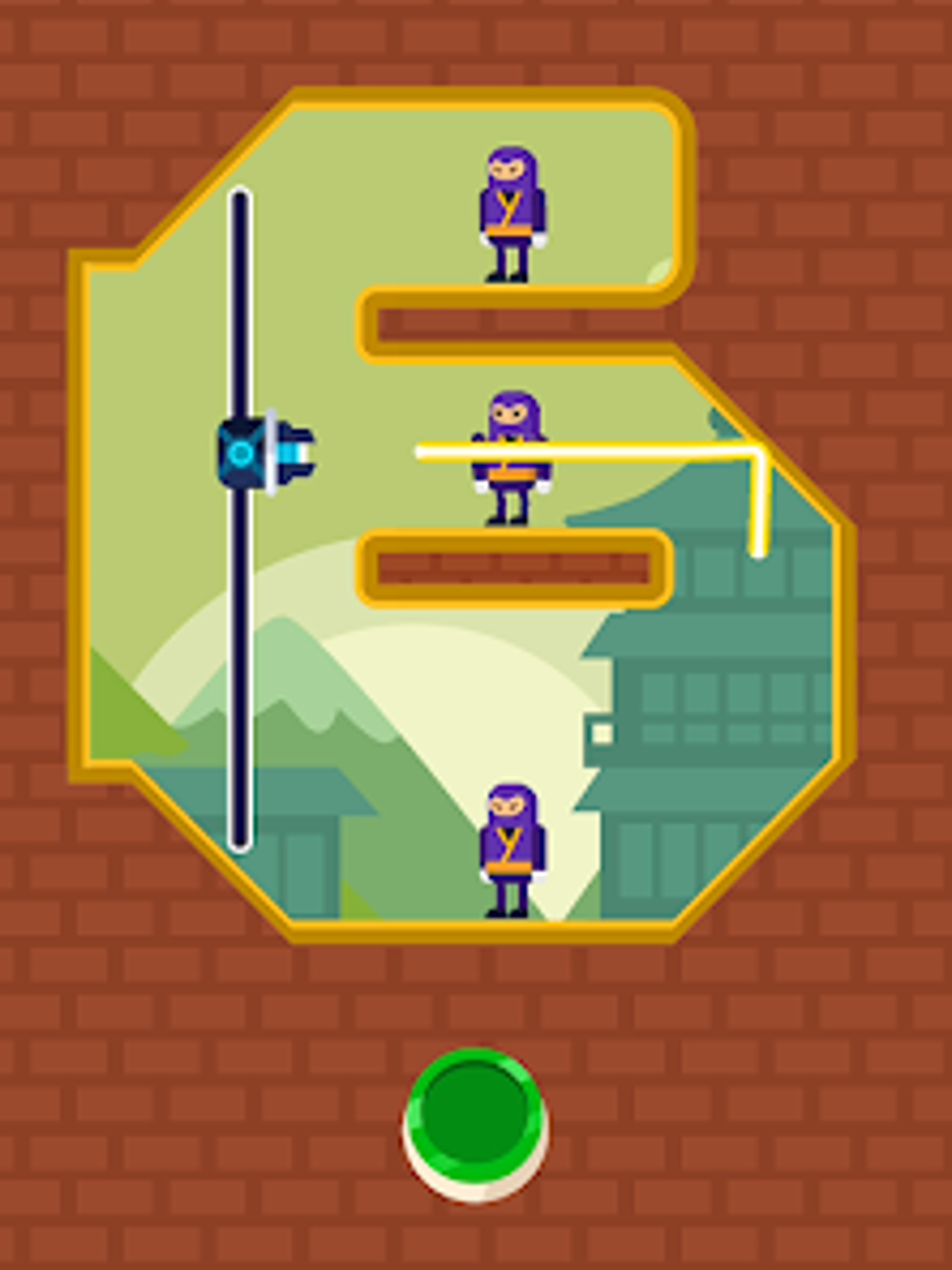Expand the level shaped like number six

tap(467, 514)
